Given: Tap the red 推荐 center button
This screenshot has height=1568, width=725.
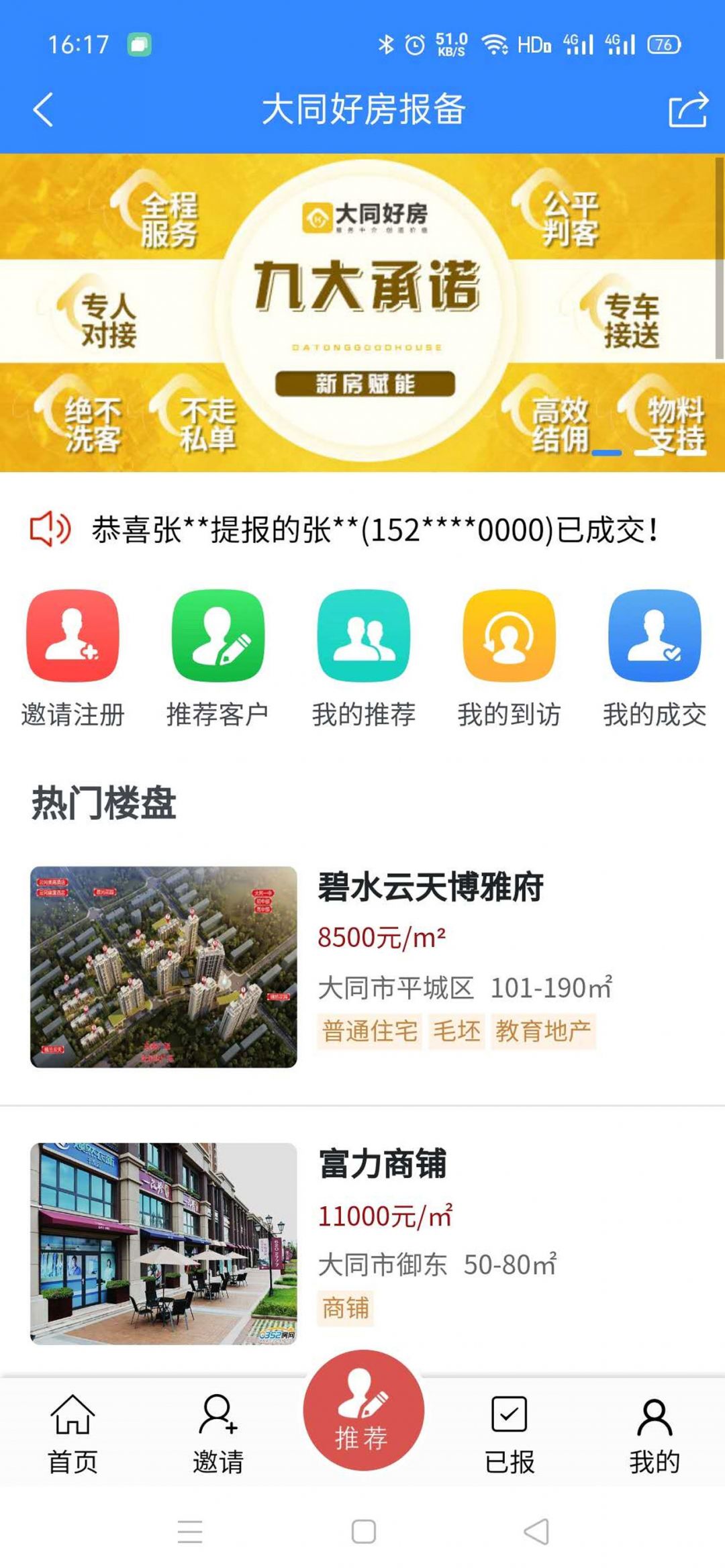Looking at the screenshot, I should coord(363,1411).
